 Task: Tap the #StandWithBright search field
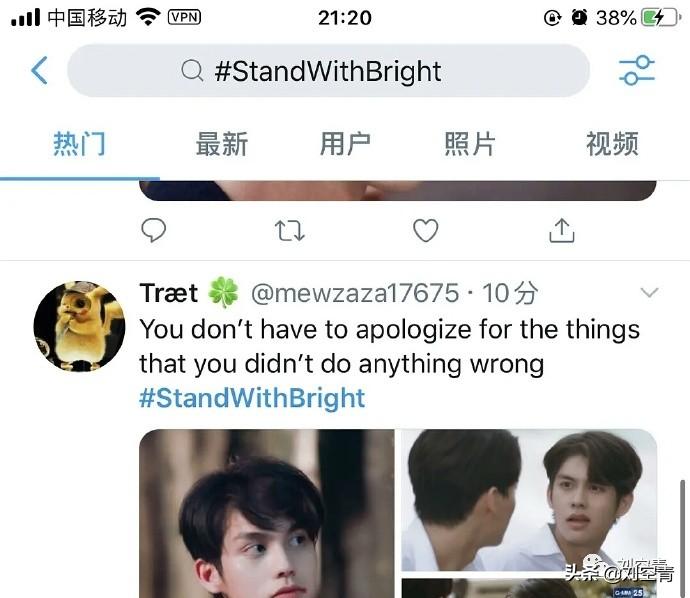tap(328, 71)
